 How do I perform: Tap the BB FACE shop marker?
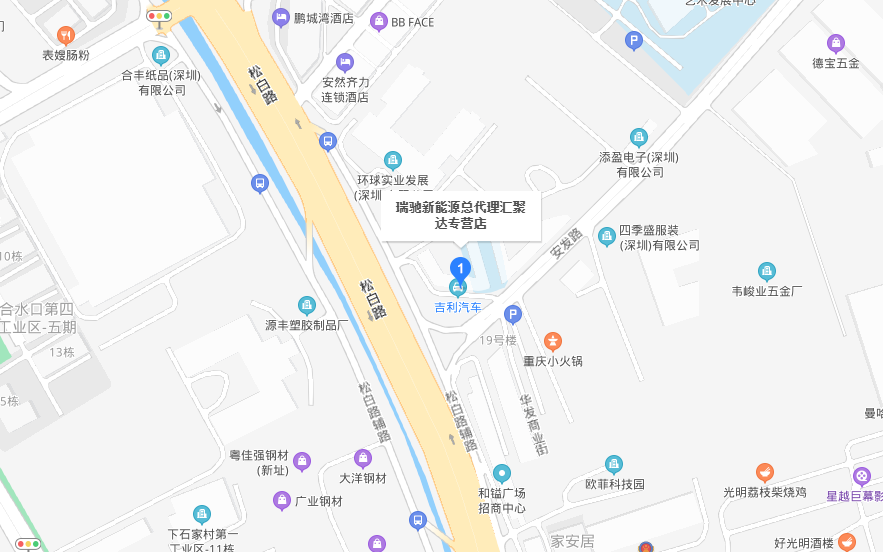click(378, 21)
